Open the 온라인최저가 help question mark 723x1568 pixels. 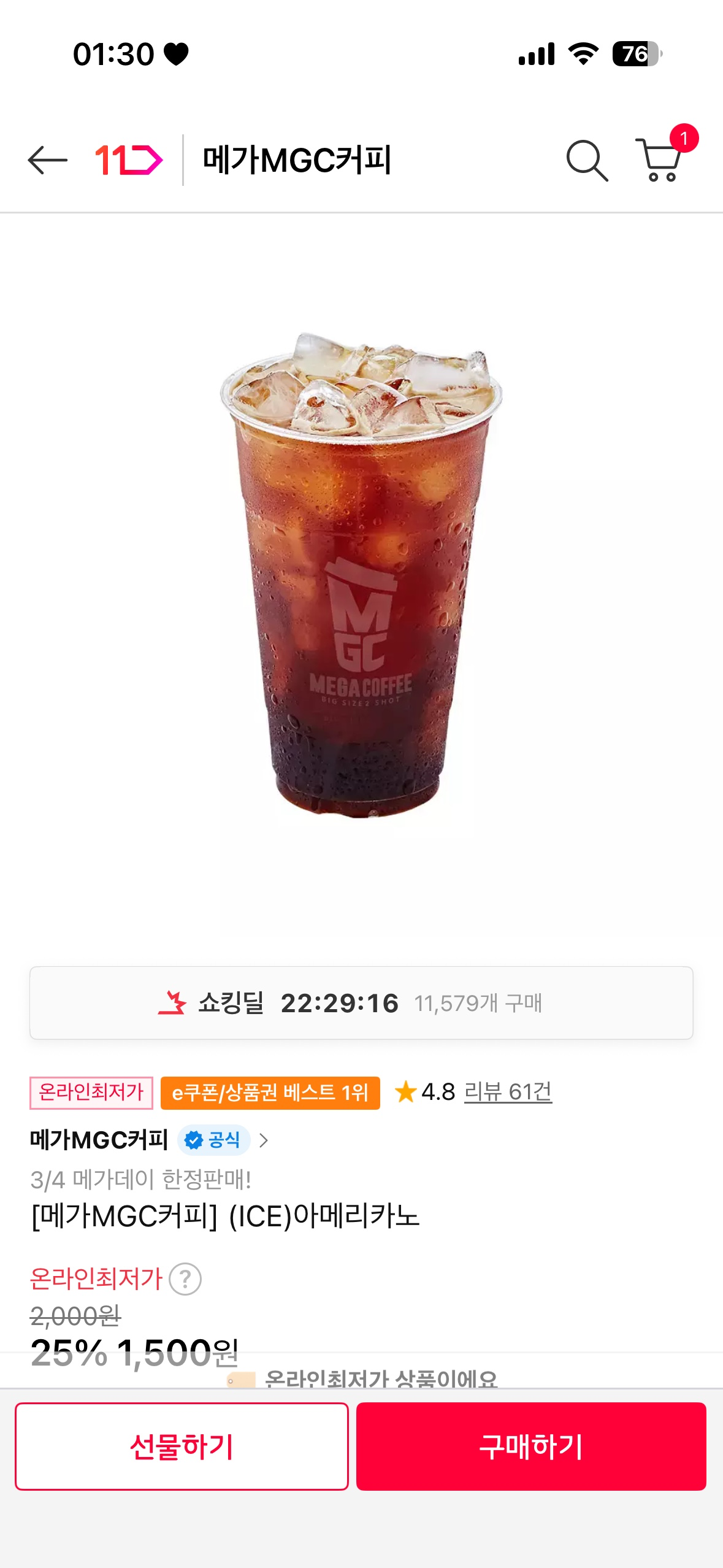tap(185, 1279)
